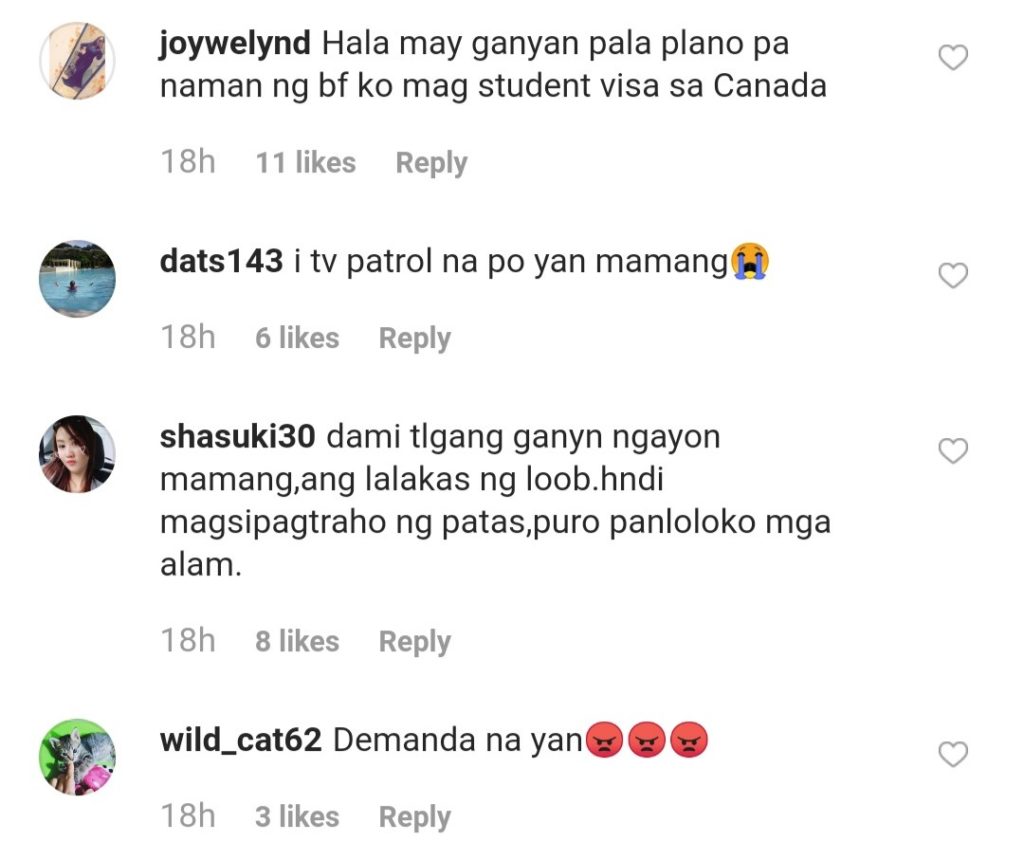
Task: Open joywelynd's profile picture
Action: [77, 61]
